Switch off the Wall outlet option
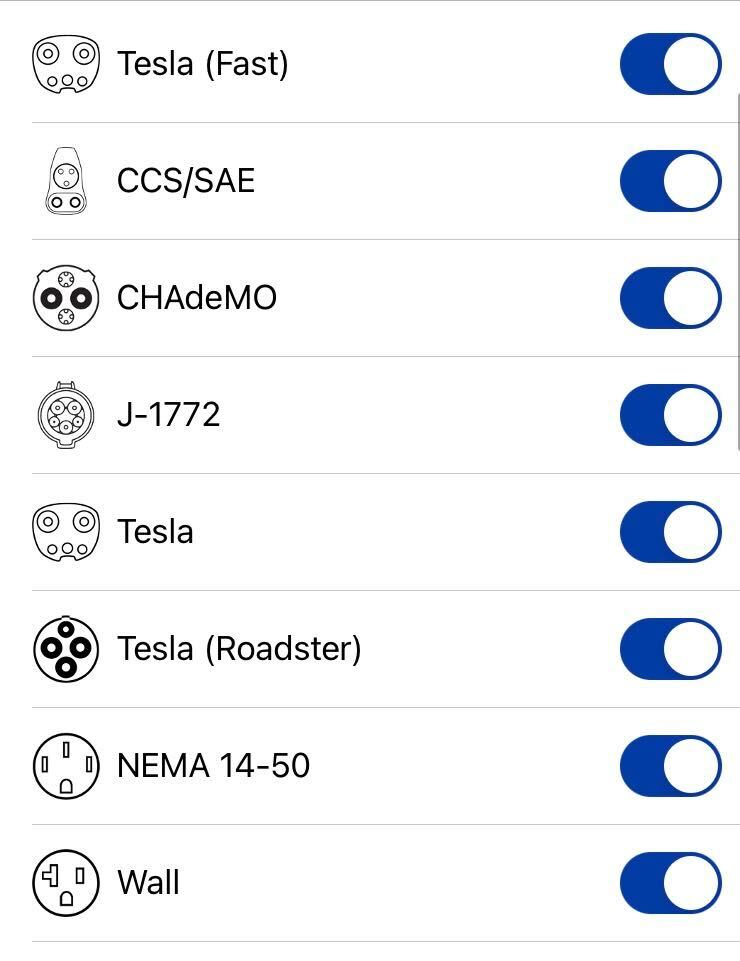740x961 pixels. [x=670, y=883]
